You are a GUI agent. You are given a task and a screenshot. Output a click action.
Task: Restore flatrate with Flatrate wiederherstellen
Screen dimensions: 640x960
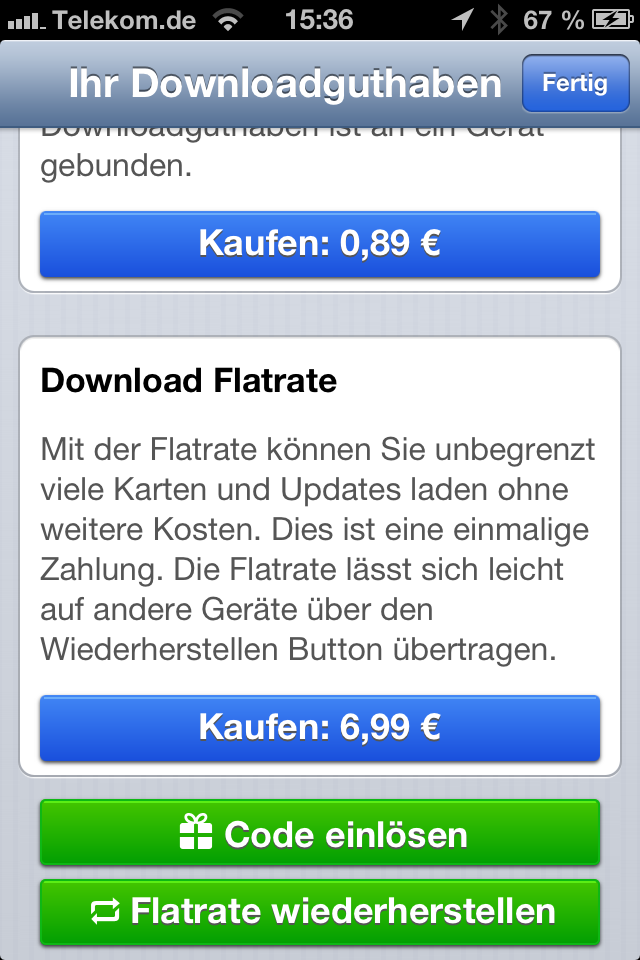[320, 911]
